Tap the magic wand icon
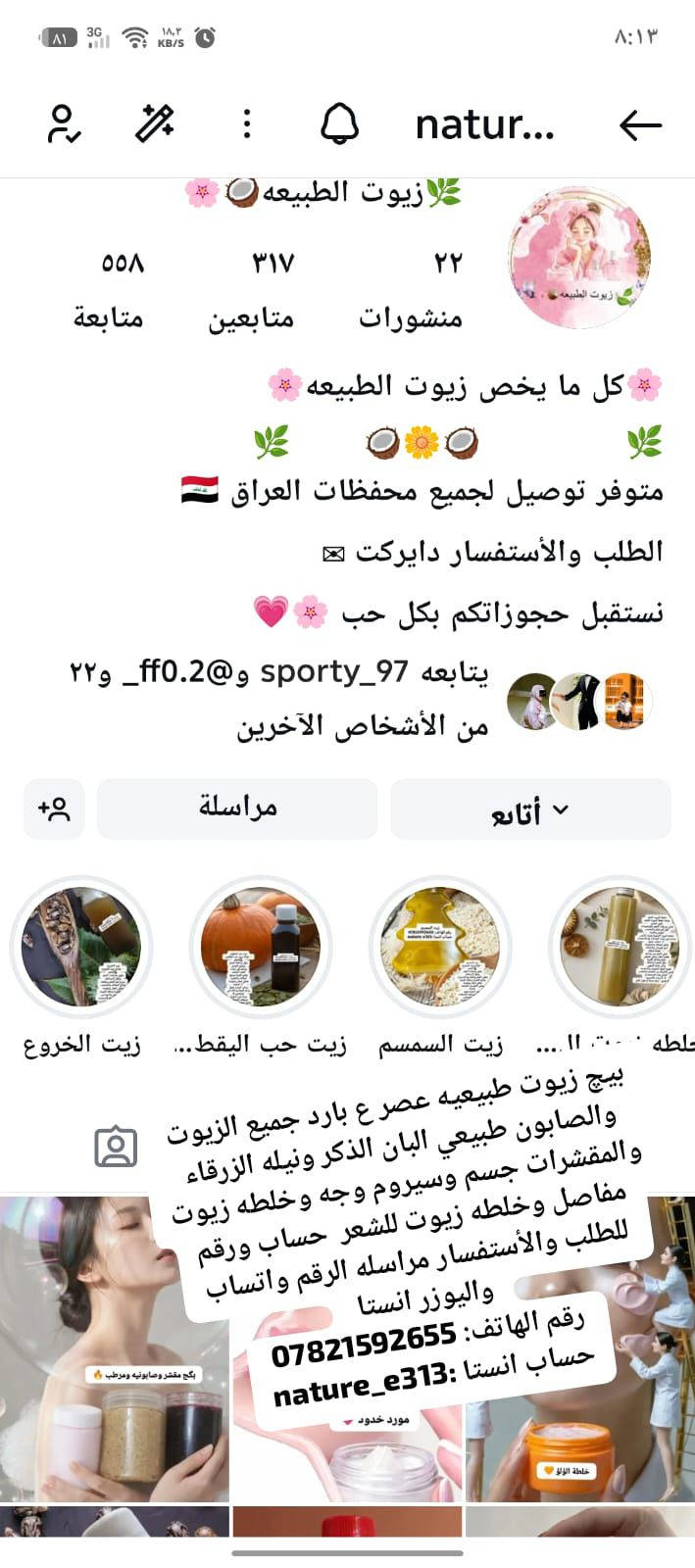Image resolution: width=695 pixels, height=1568 pixels. [155, 124]
